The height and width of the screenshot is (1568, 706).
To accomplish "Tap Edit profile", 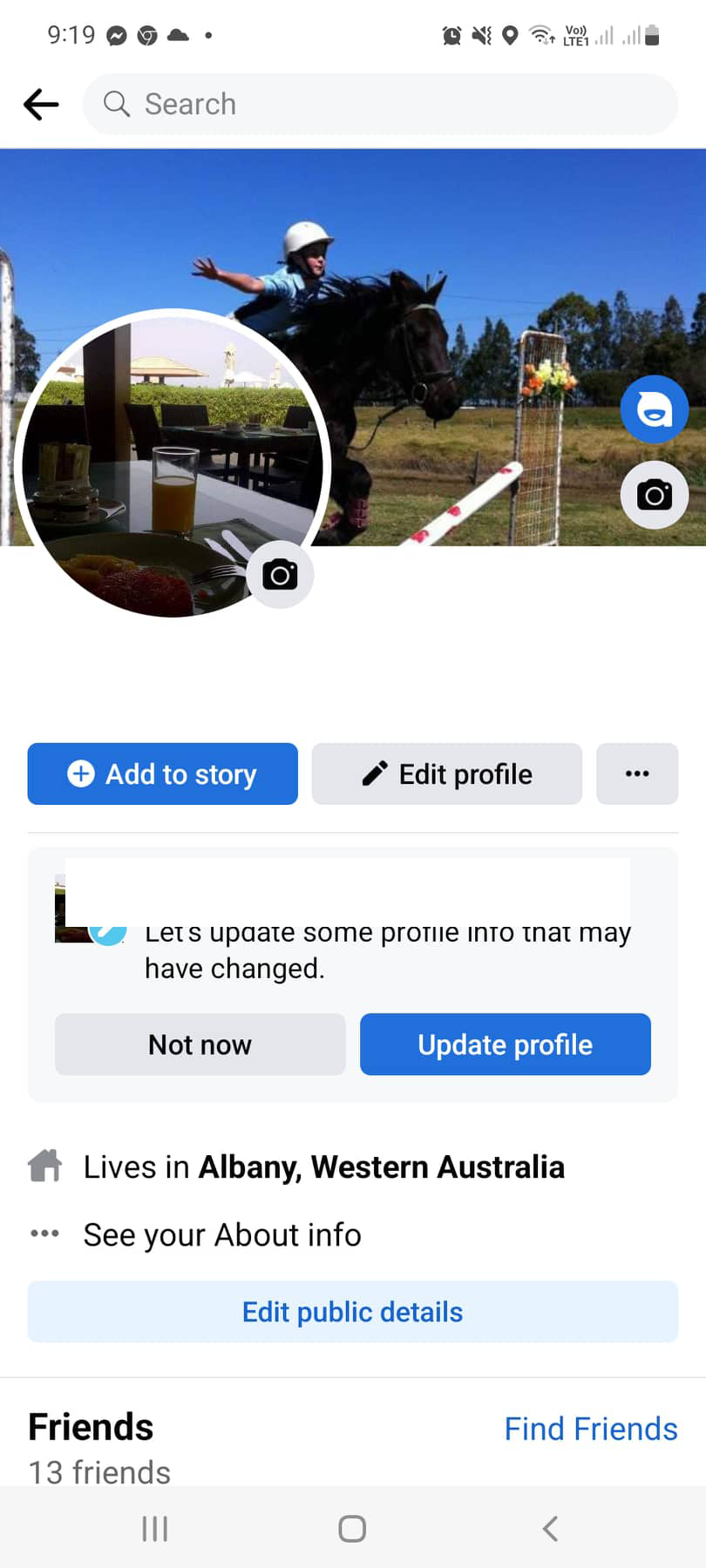I will coord(446,774).
